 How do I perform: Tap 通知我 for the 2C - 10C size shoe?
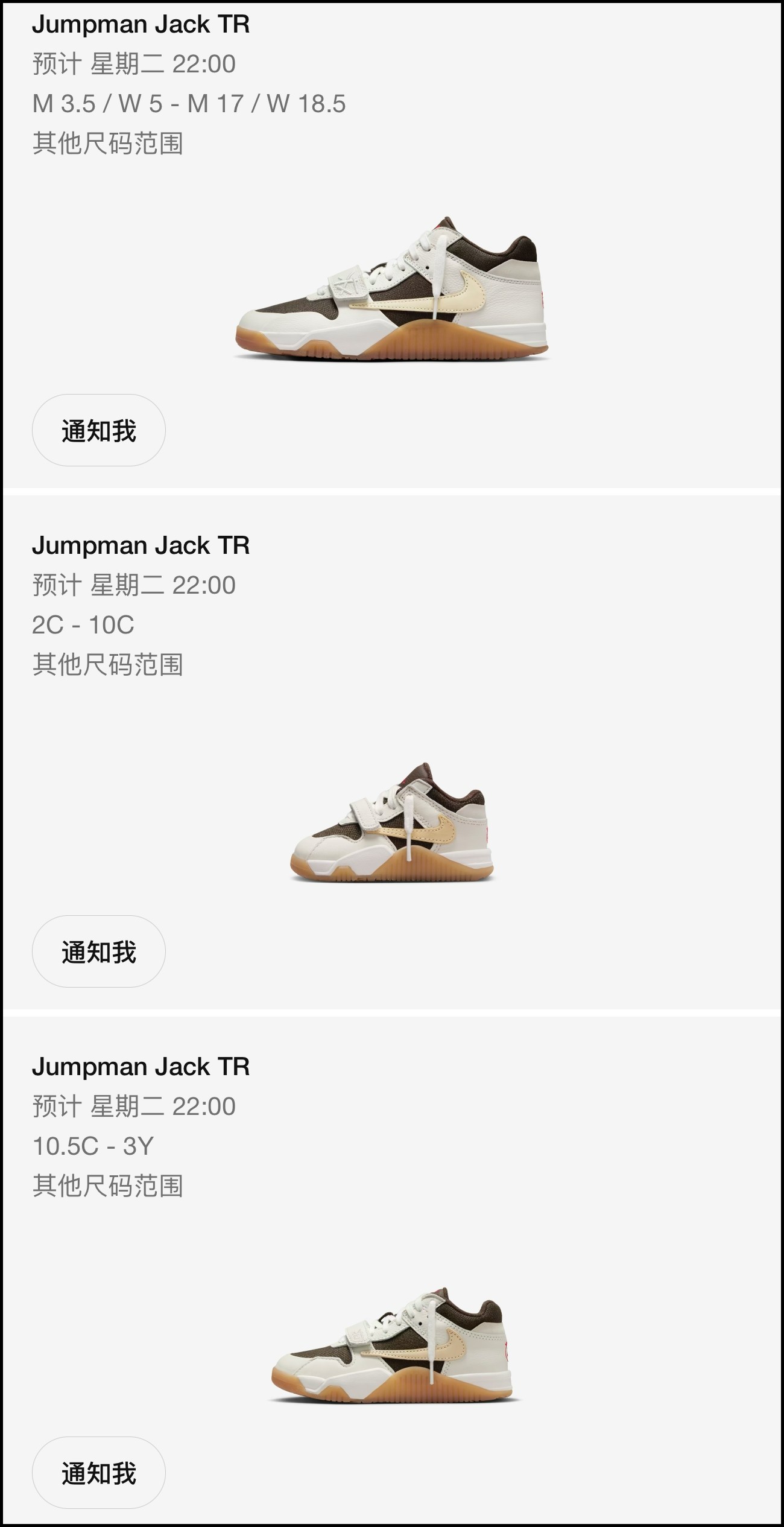(98, 952)
